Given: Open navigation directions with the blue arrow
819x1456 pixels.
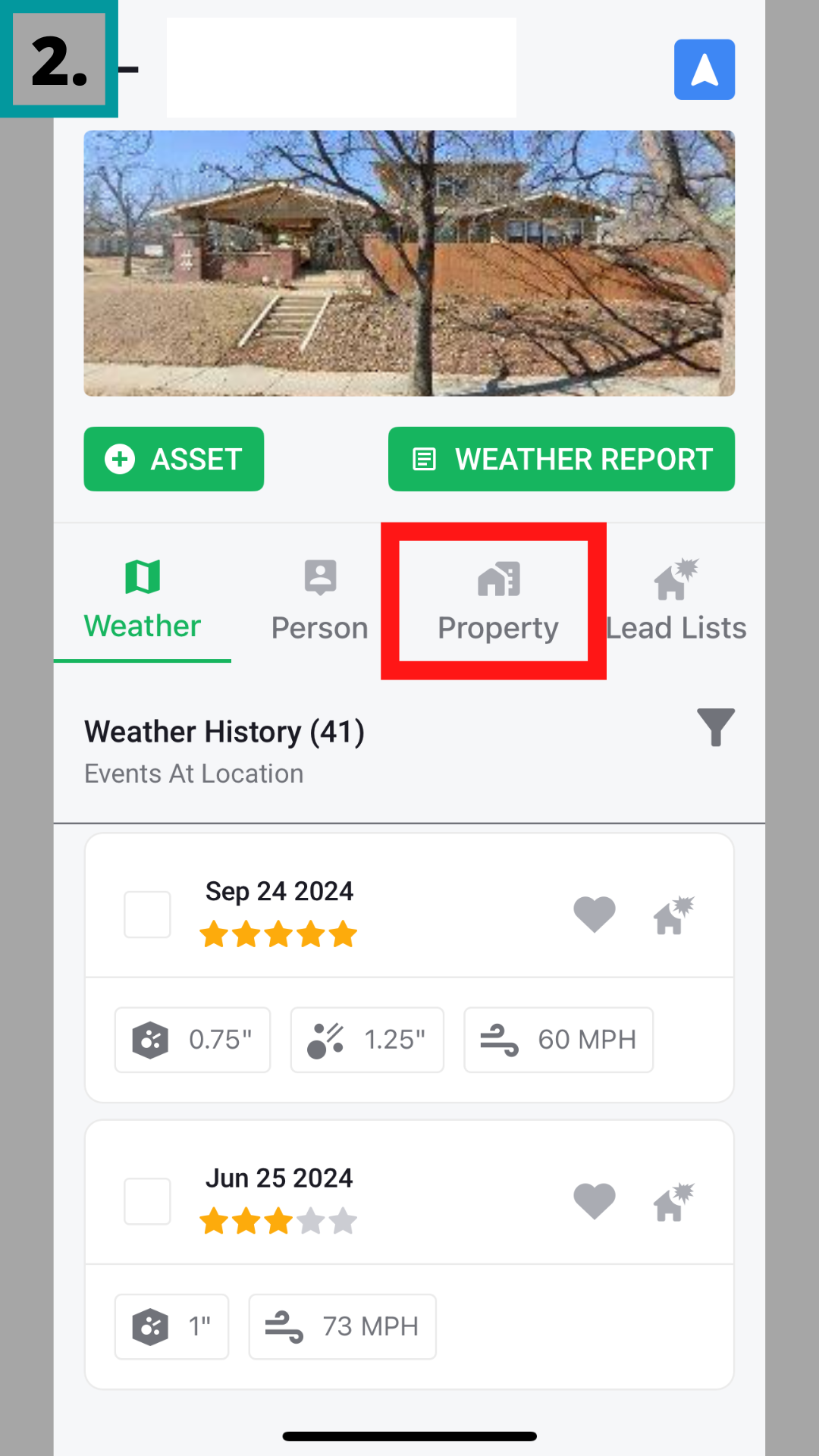Looking at the screenshot, I should pyautogui.click(x=704, y=70).
